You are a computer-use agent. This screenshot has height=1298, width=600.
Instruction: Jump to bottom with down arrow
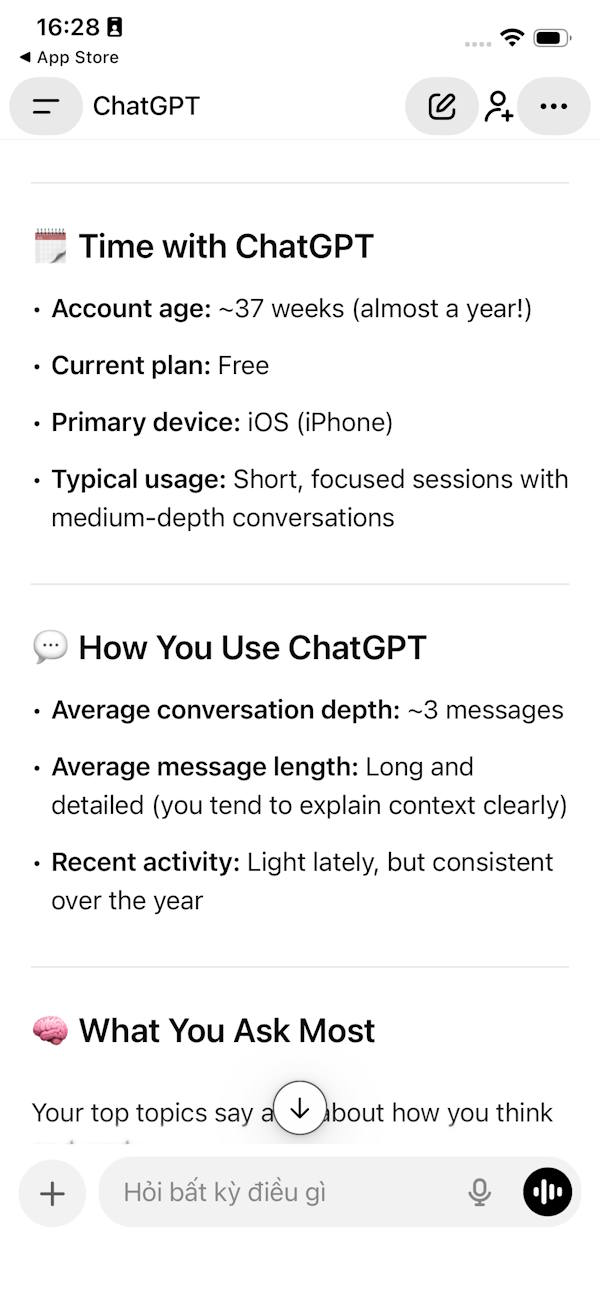[300, 1108]
